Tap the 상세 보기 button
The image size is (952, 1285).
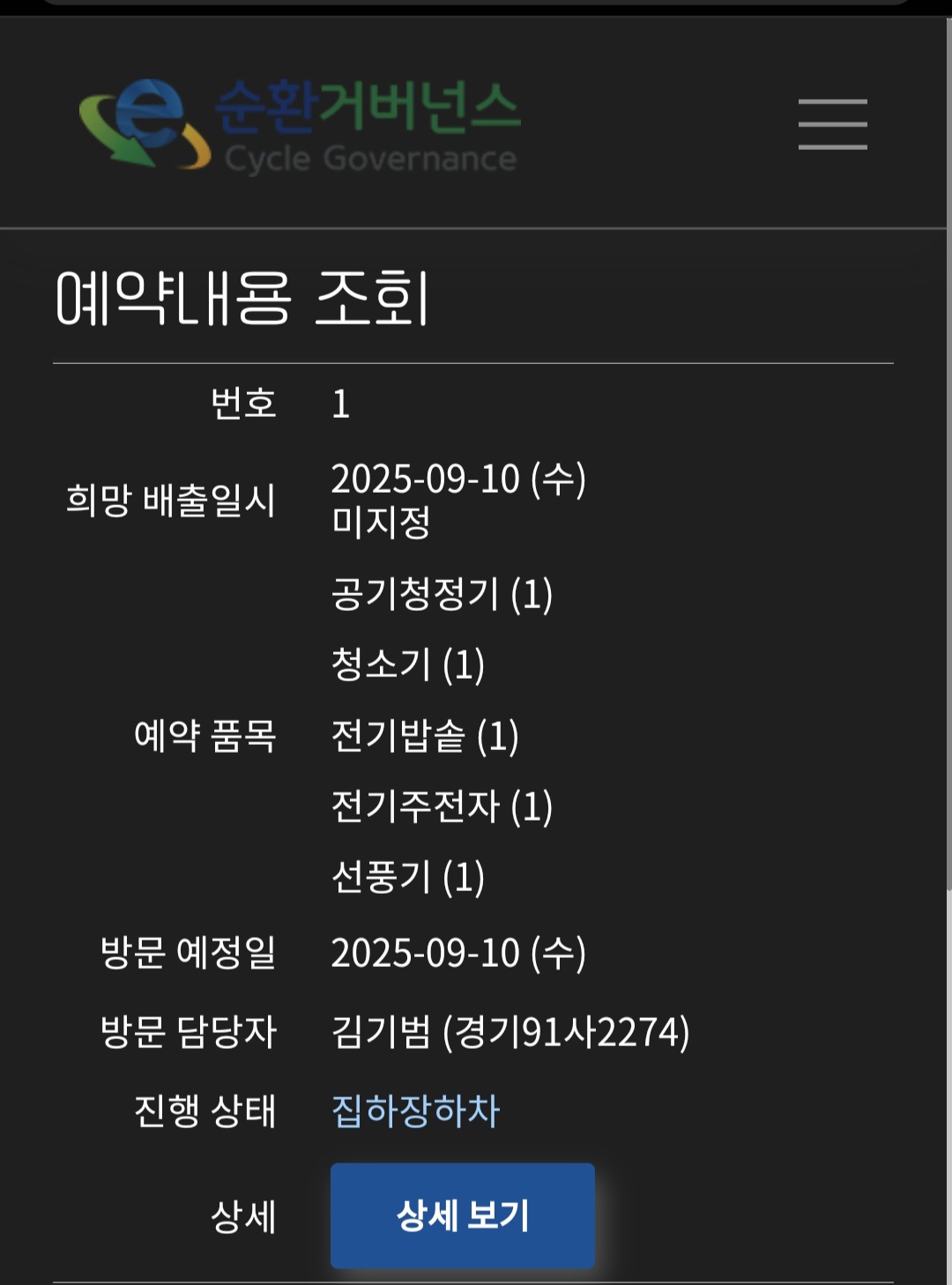(462, 1215)
